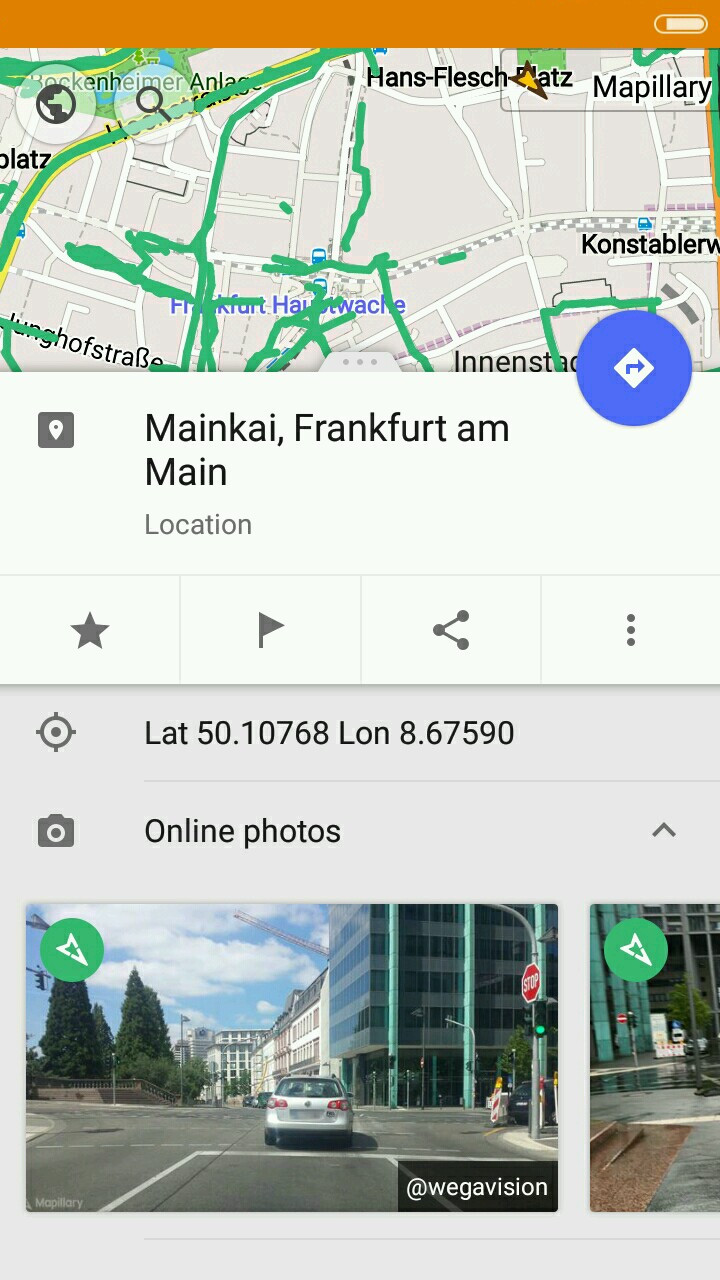This screenshot has height=1280, width=720.
Task: Open the Mapillary photo by @wegavision
Action: coord(292,1057)
